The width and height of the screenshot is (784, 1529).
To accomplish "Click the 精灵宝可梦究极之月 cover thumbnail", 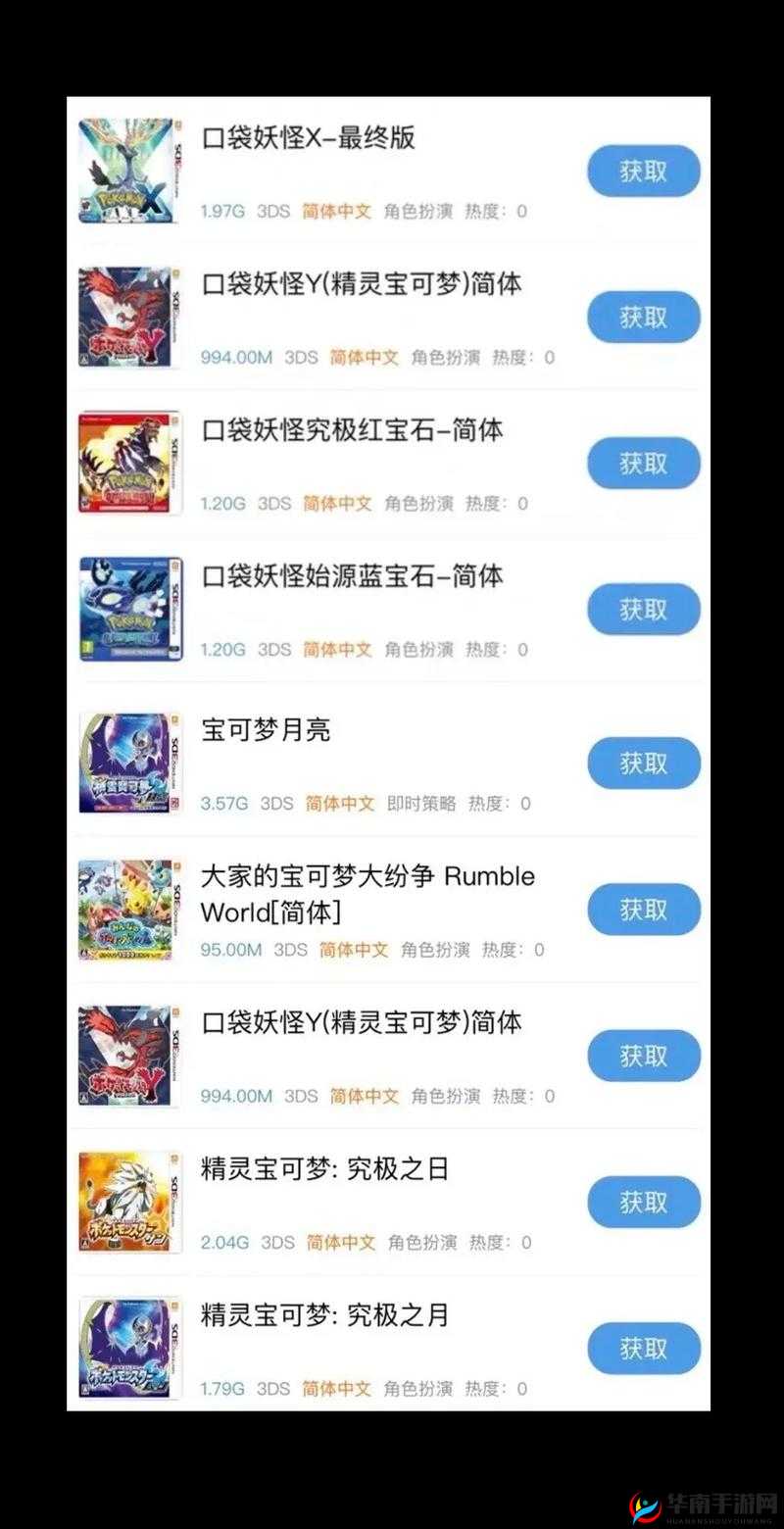I will point(129,1346).
